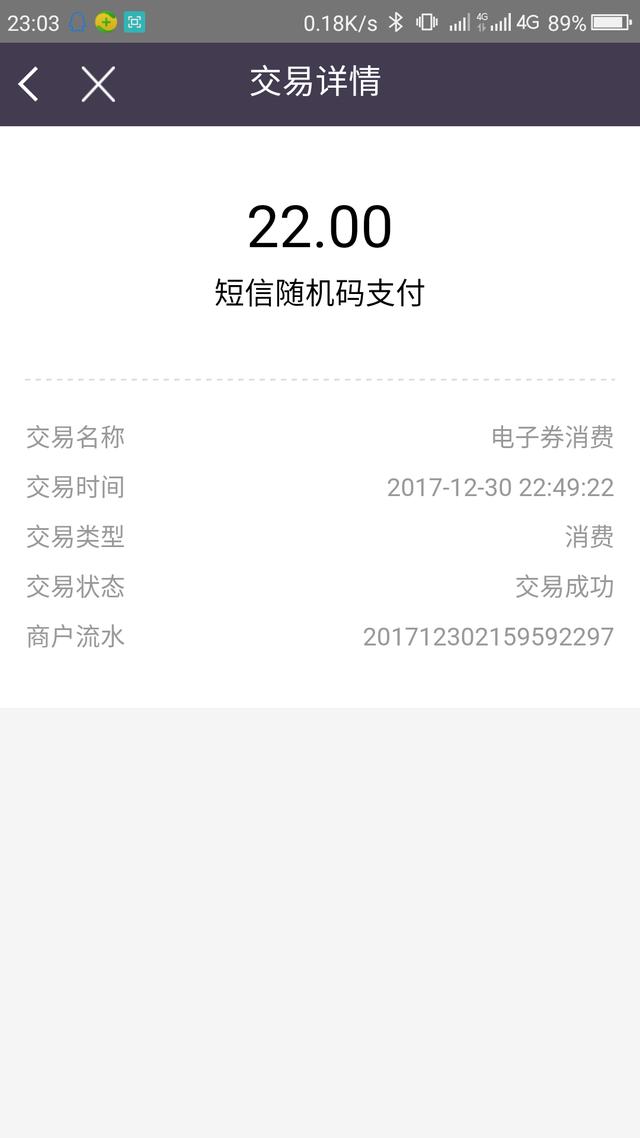Screen dimensions: 640x1138
Task: Close the transaction details page
Action: [x=98, y=84]
